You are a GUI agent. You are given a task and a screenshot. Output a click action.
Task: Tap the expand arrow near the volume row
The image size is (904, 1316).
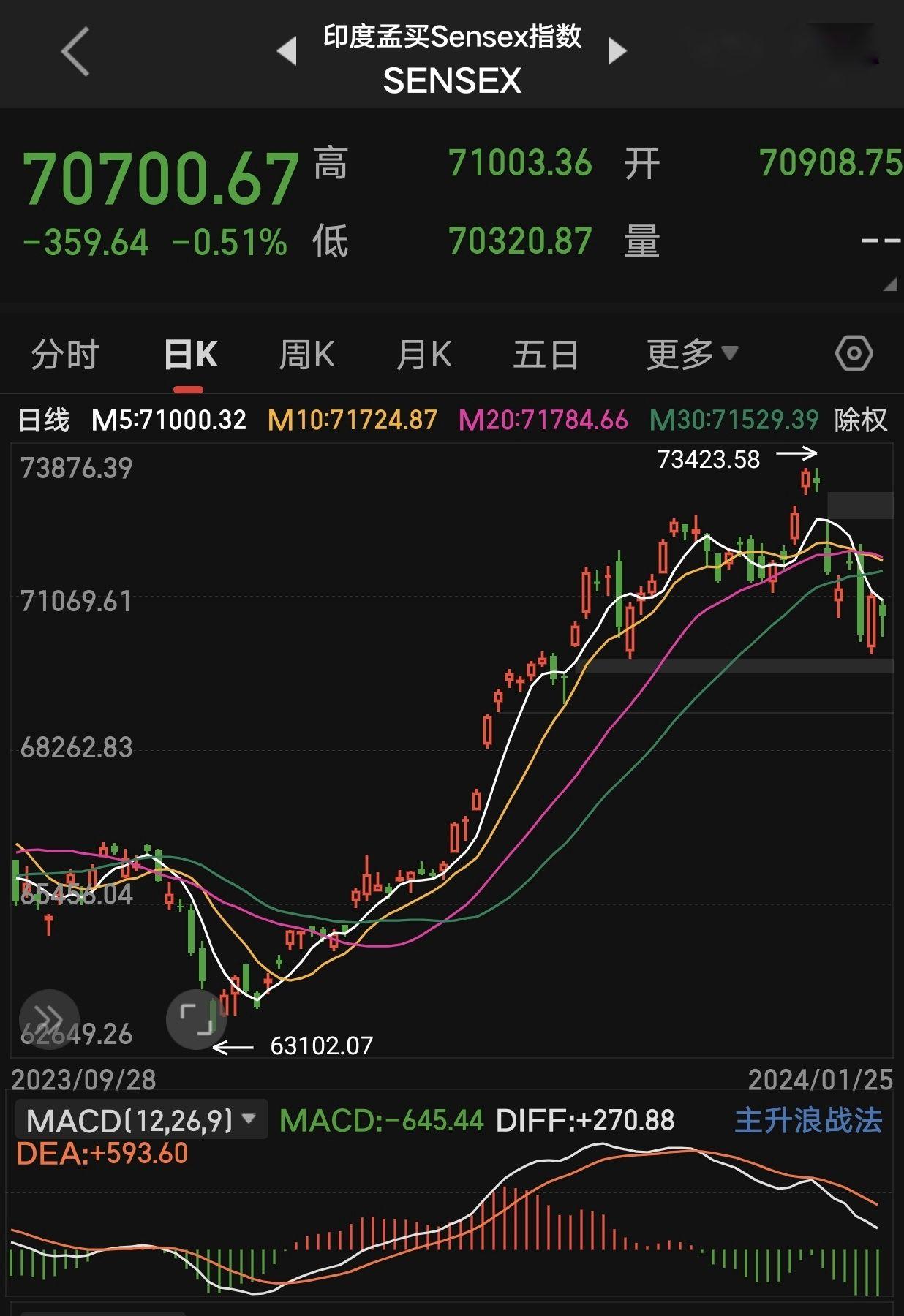tap(892, 284)
